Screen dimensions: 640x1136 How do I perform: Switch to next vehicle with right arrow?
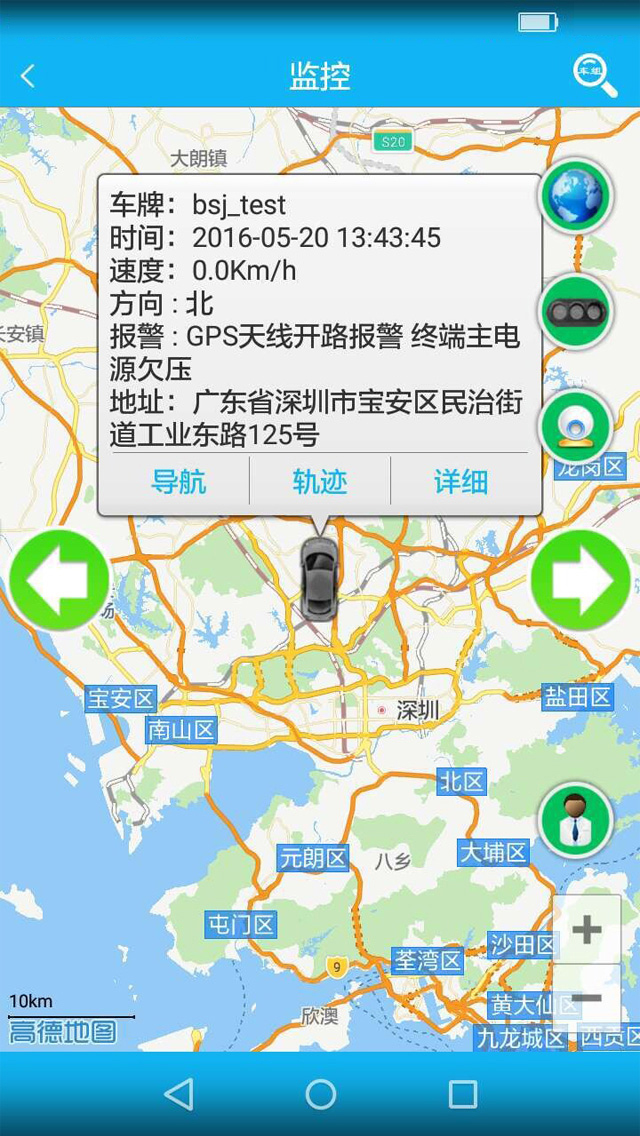[x=580, y=580]
